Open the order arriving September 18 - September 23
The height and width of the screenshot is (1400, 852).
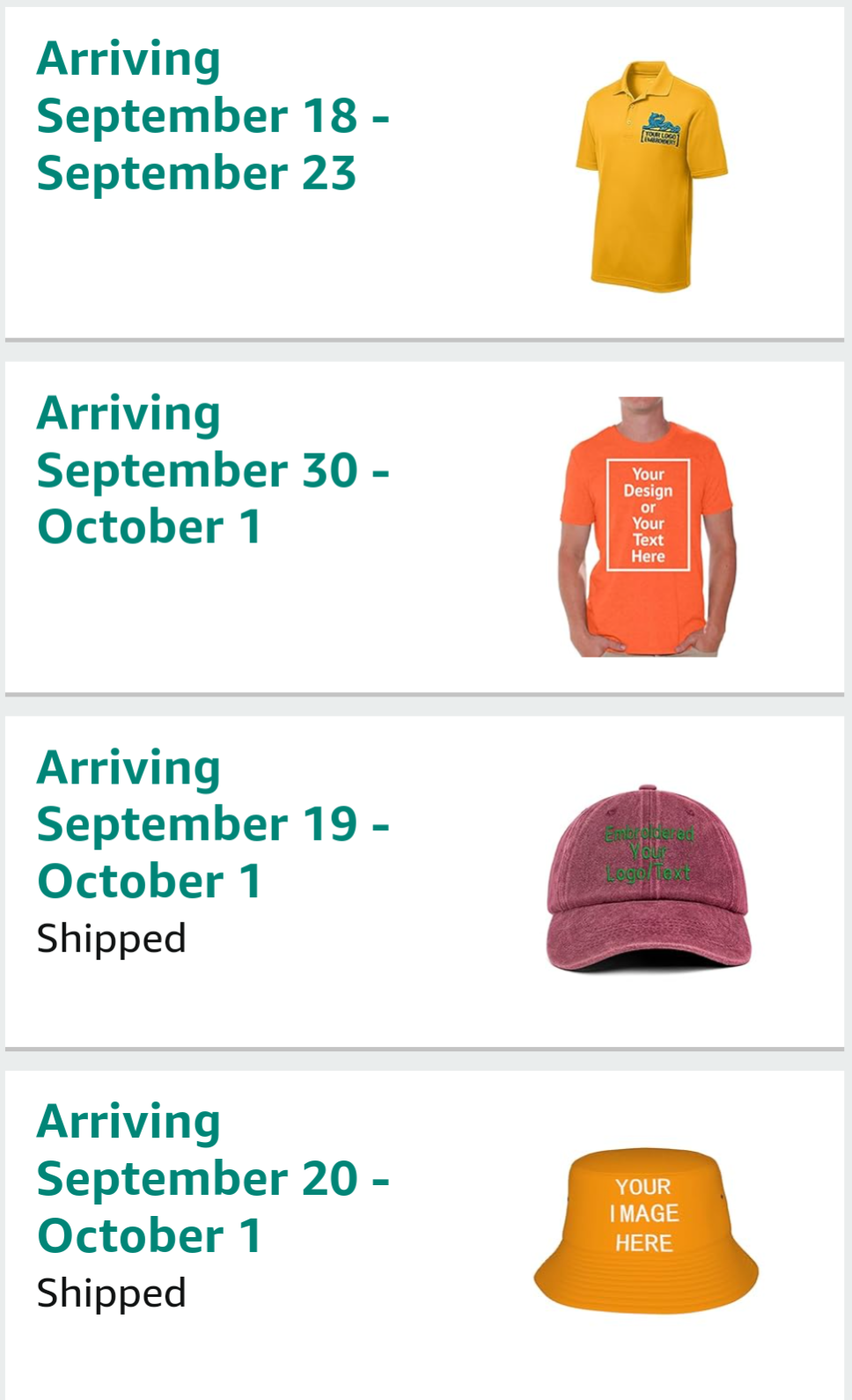(424, 173)
